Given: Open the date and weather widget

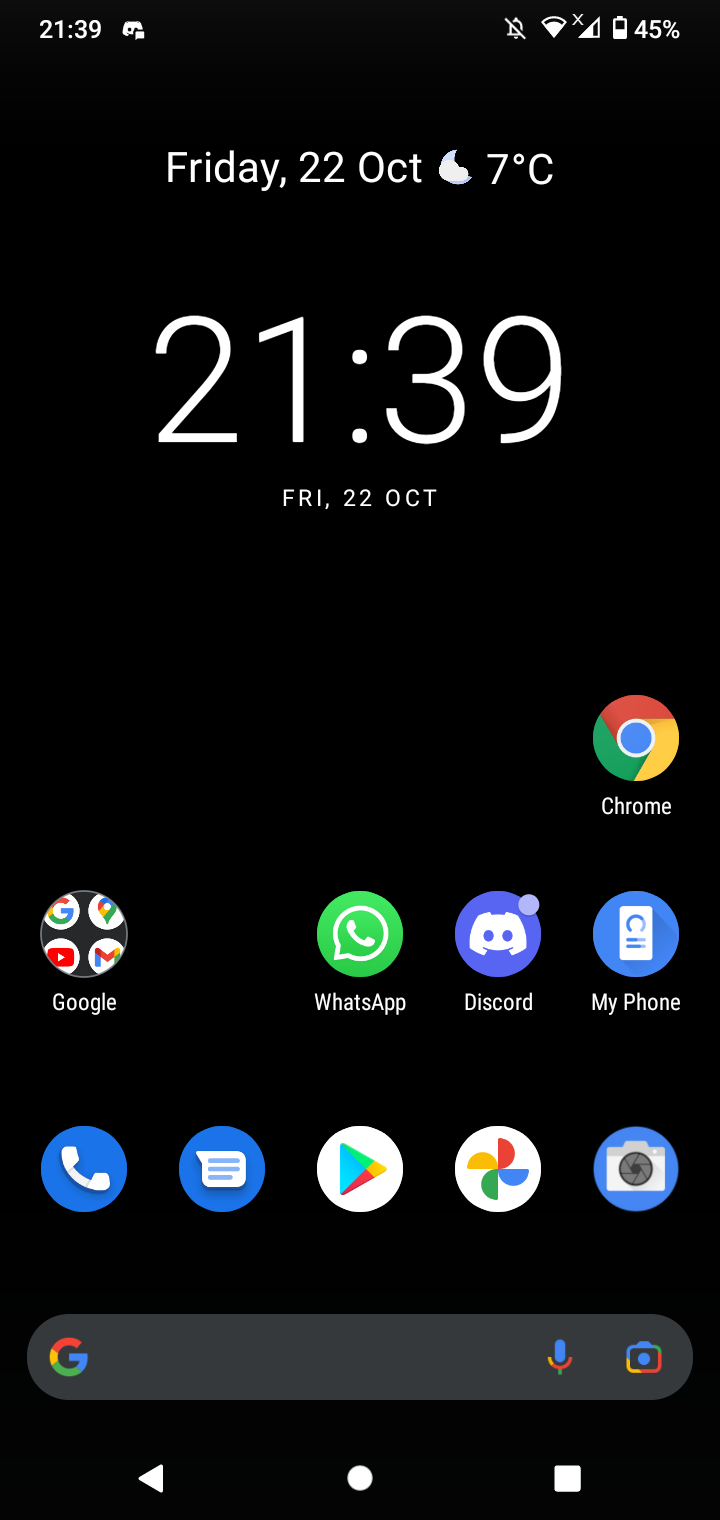Looking at the screenshot, I should [360, 168].
